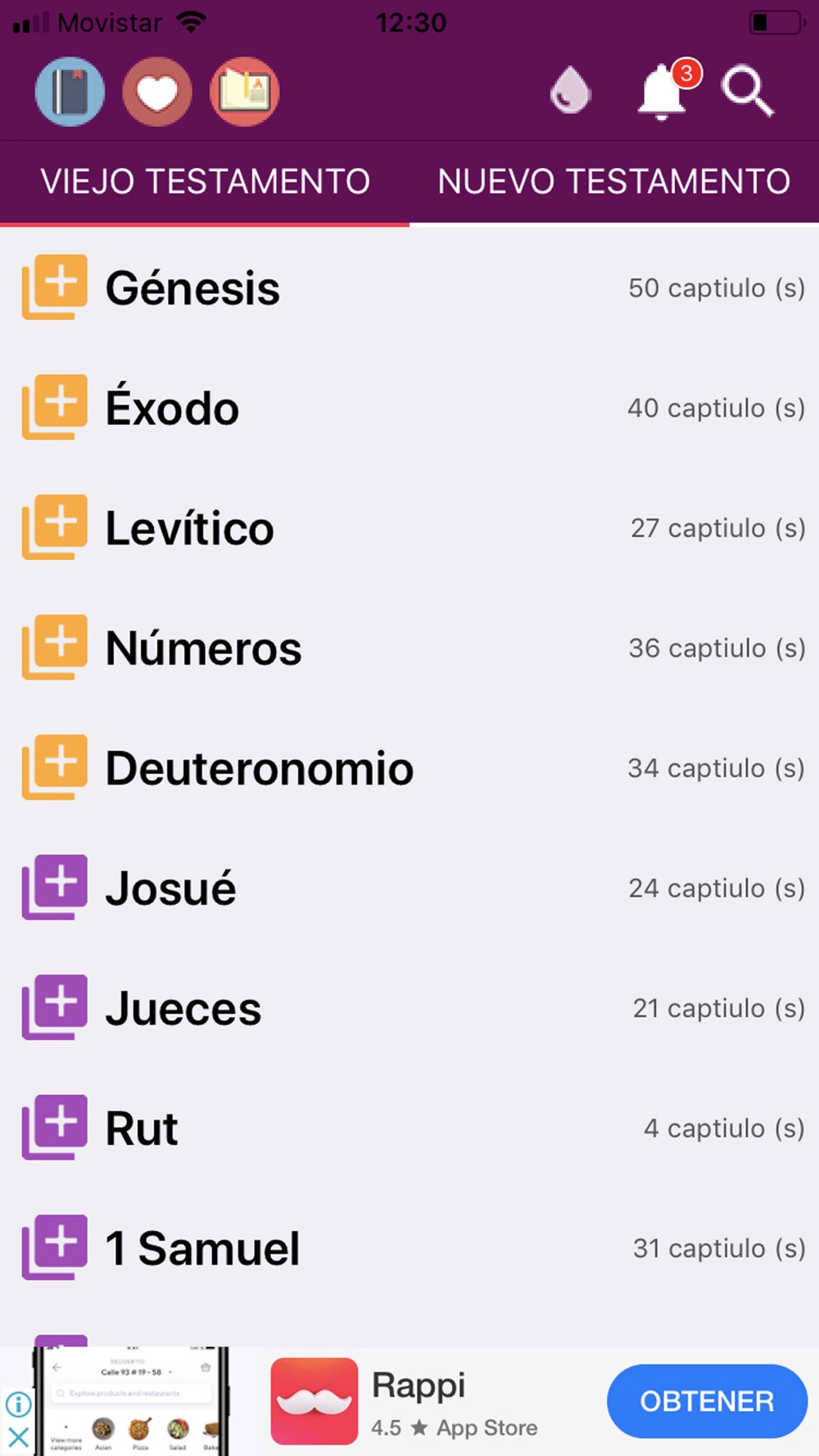Open Levítico chapters
Image resolution: width=819 pixels, height=1456 pixels.
point(409,527)
